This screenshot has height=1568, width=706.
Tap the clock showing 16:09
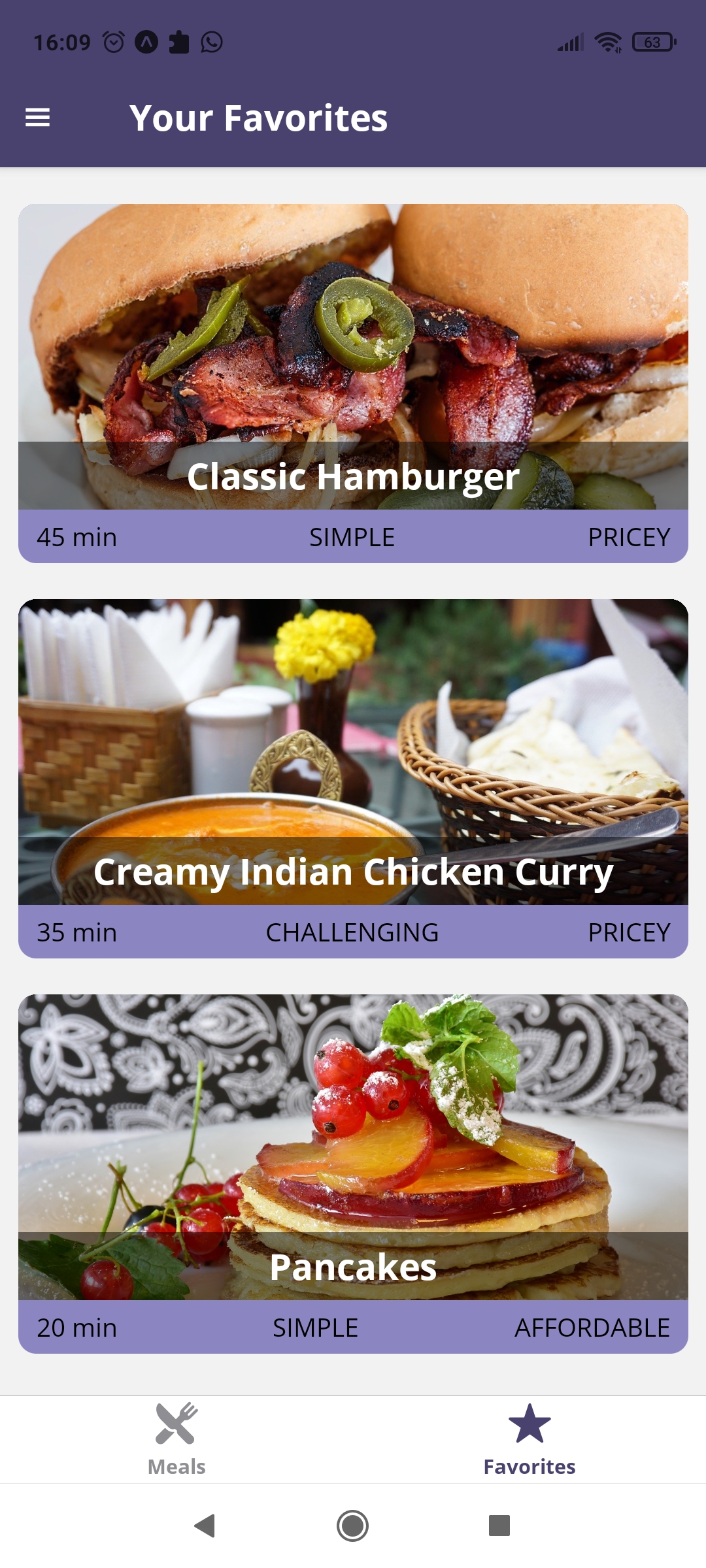pos(63,42)
